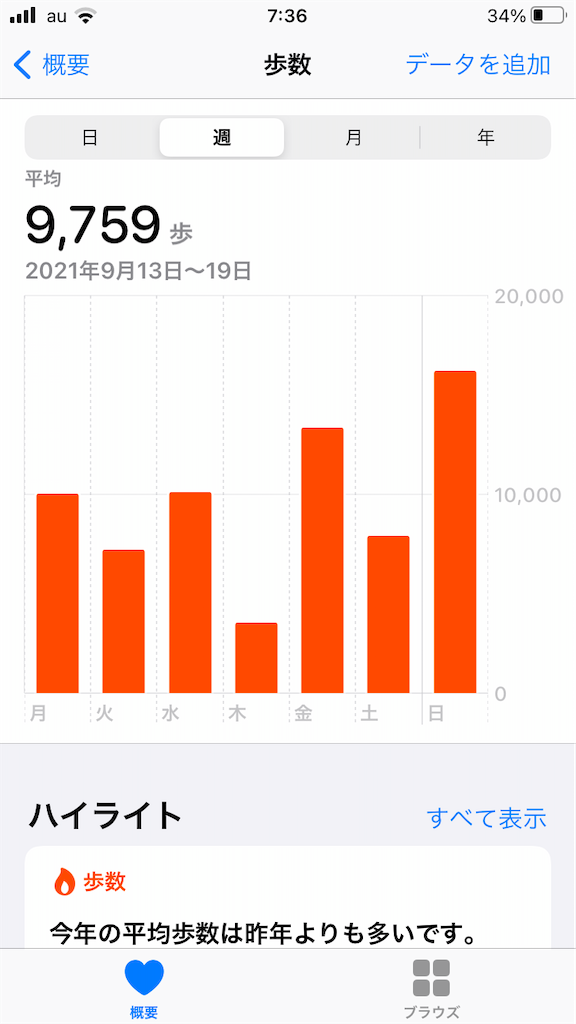Go back to 概要

tap(52, 65)
